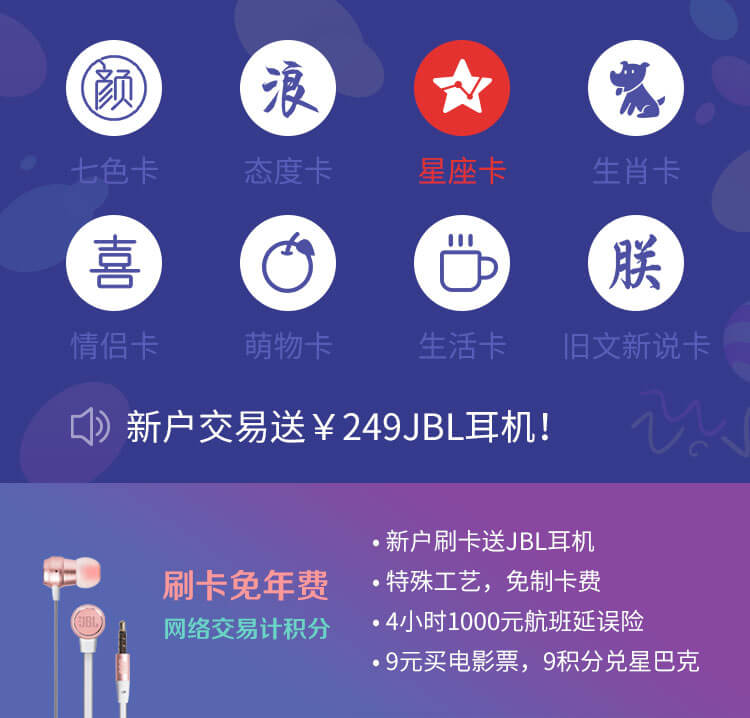
Task: Switch to the 生活卡 cup icon
Action: 462,263
